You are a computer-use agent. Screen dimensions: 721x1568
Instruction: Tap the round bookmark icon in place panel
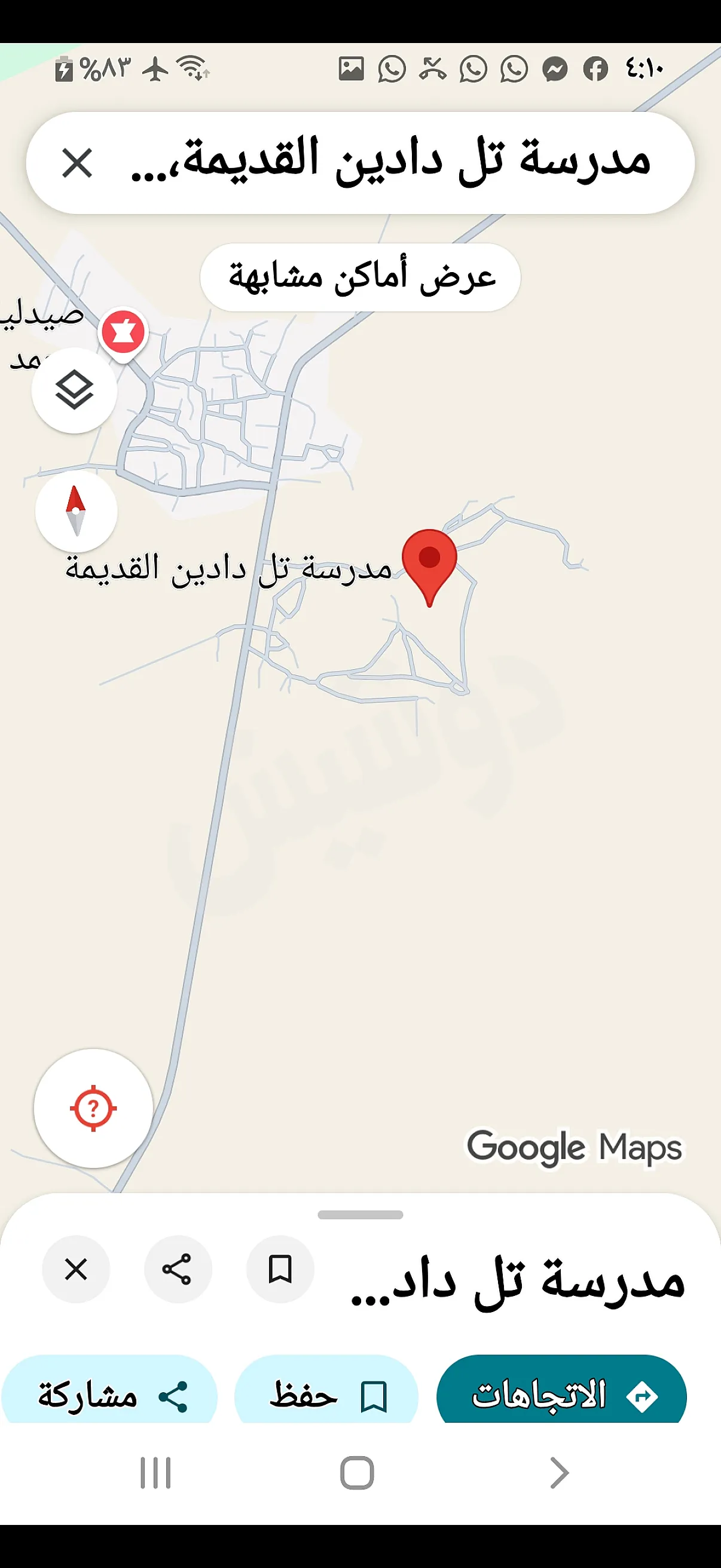tap(280, 1270)
